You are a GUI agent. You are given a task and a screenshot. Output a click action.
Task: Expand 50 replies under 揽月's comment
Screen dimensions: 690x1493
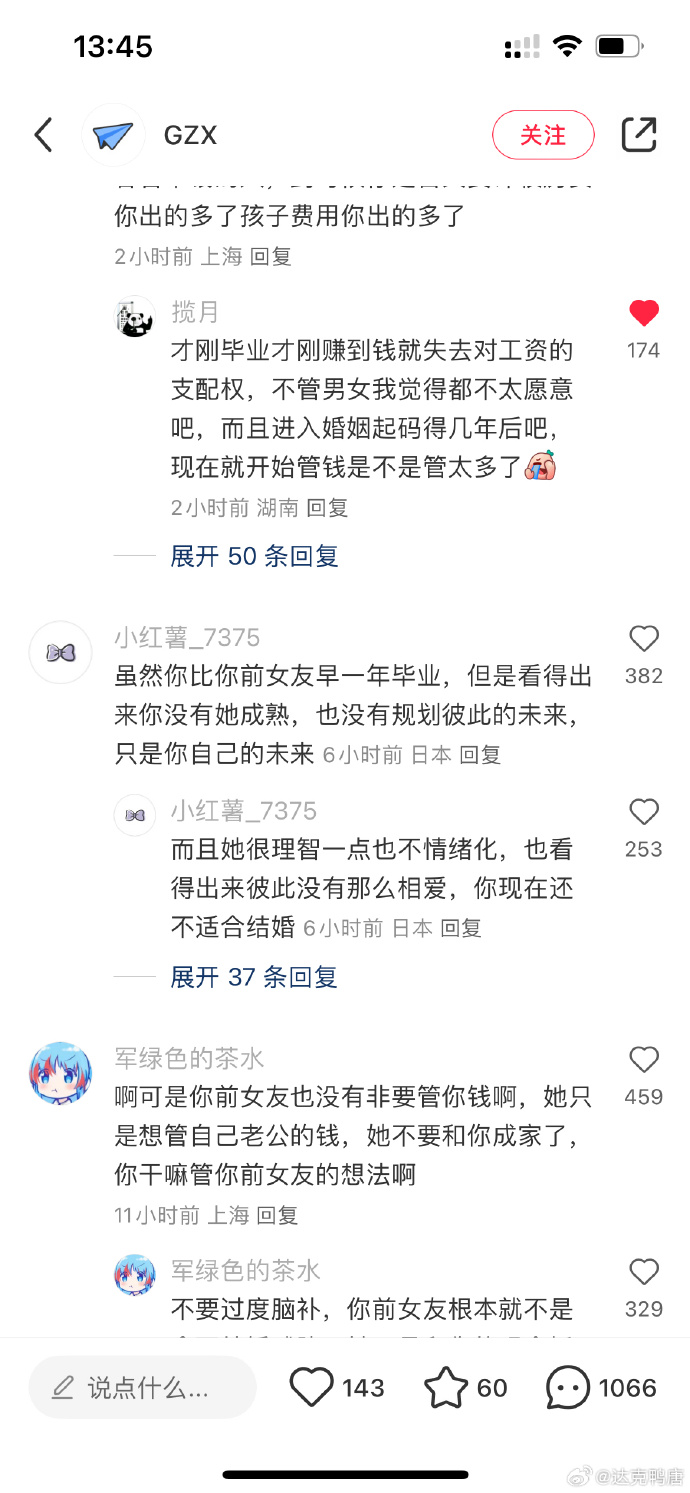point(254,556)
